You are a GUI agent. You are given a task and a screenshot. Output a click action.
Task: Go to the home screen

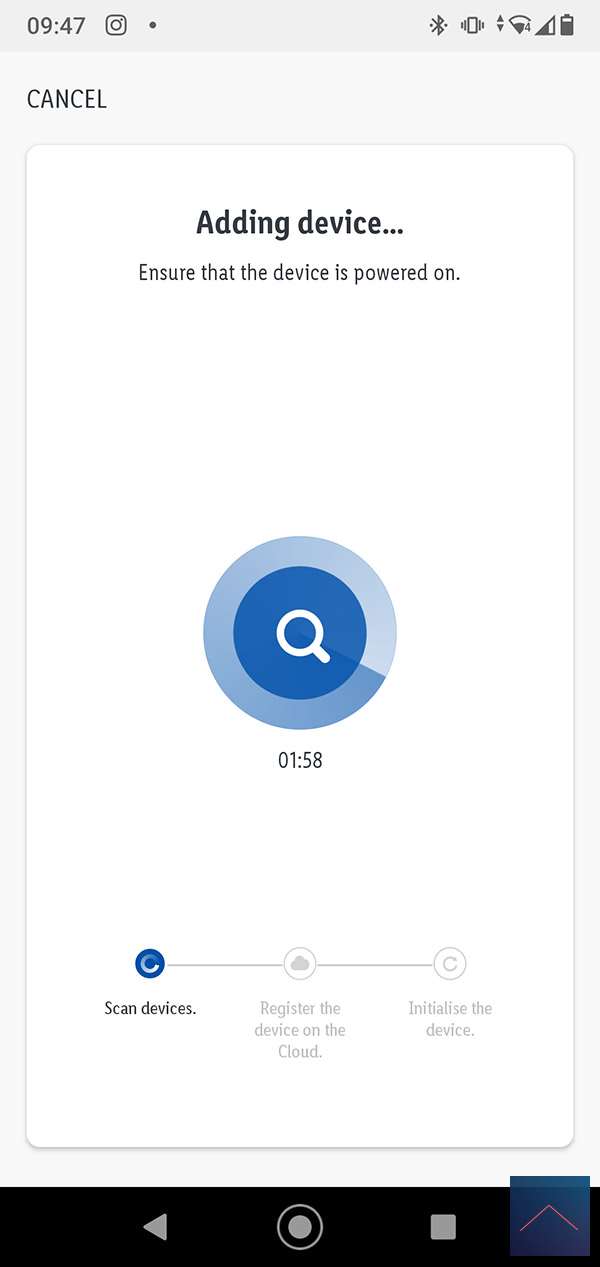[x=300, y=1227]
